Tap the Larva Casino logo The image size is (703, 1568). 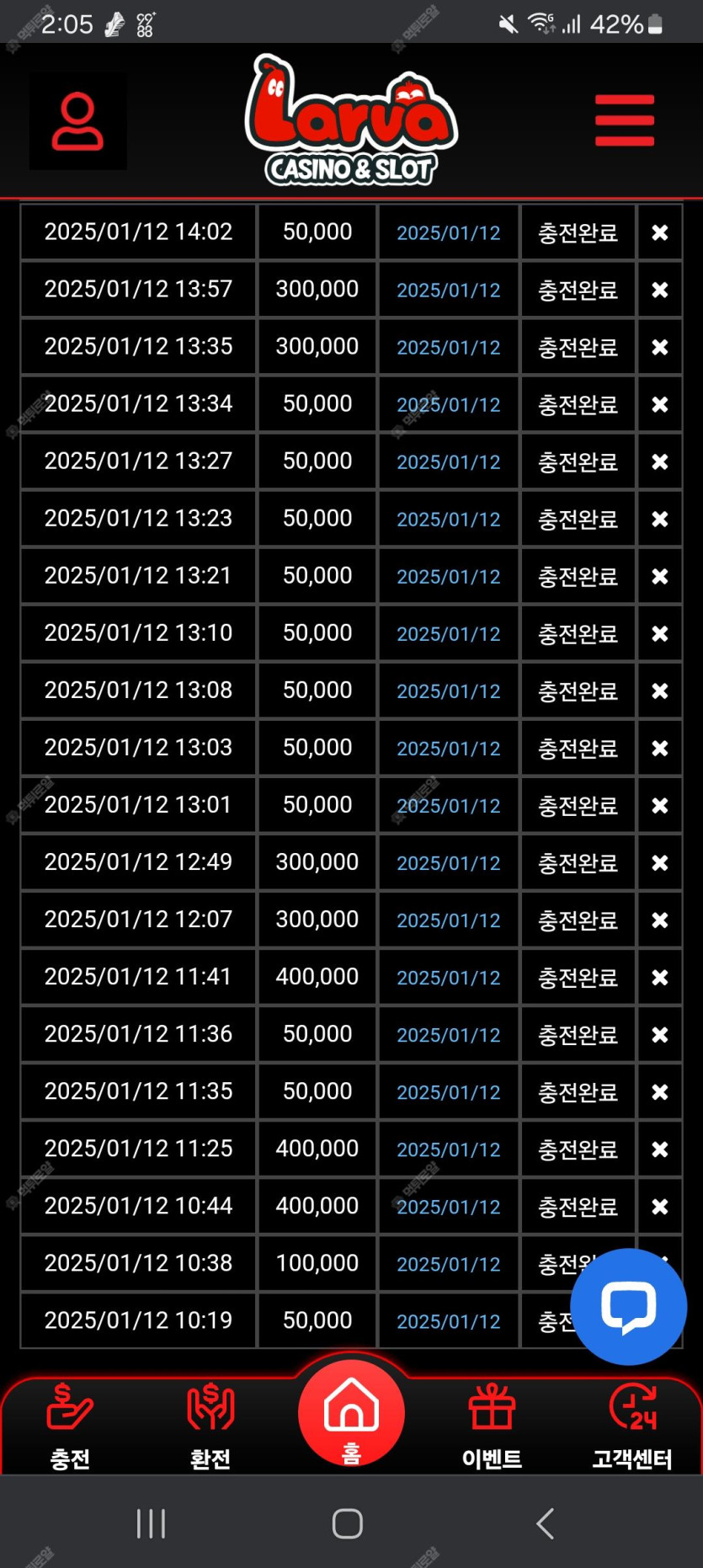(x=351, y=120)
